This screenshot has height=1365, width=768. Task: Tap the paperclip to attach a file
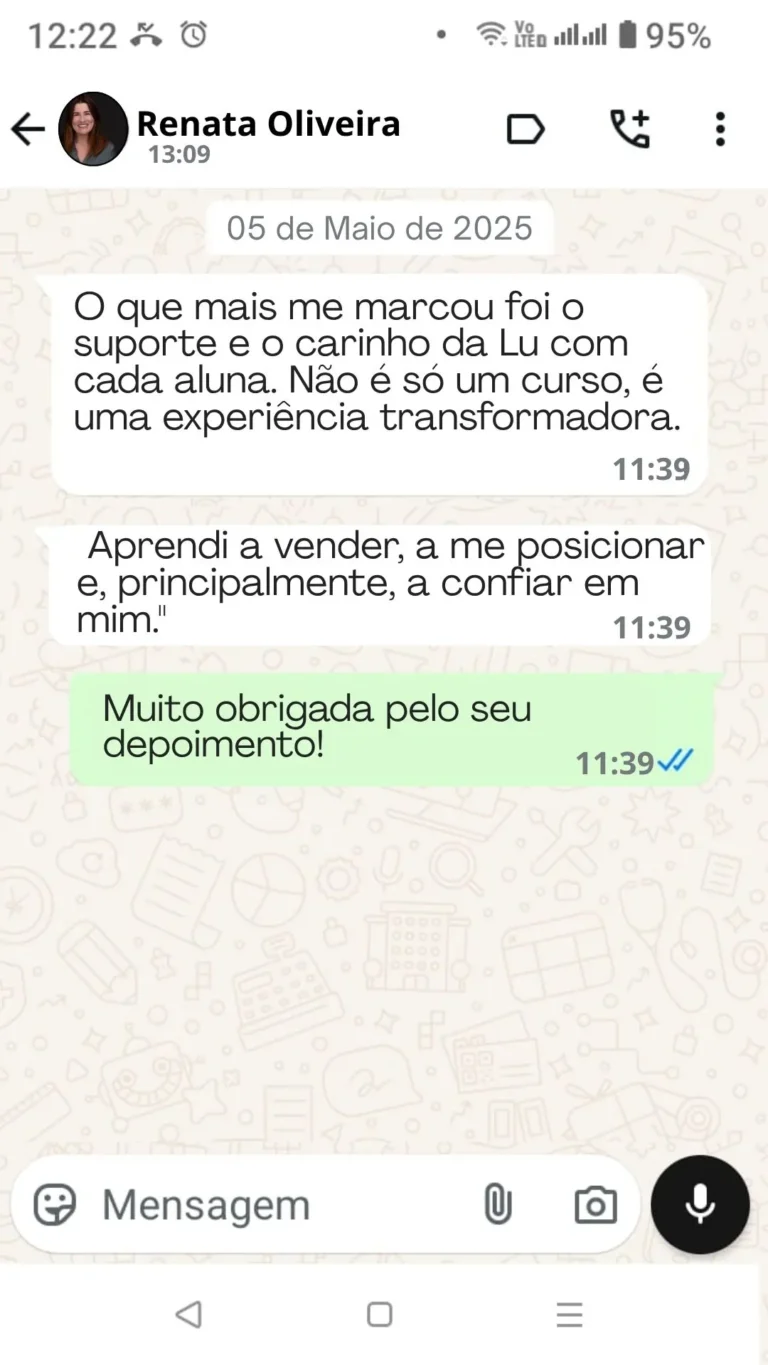pos(499,1204)
